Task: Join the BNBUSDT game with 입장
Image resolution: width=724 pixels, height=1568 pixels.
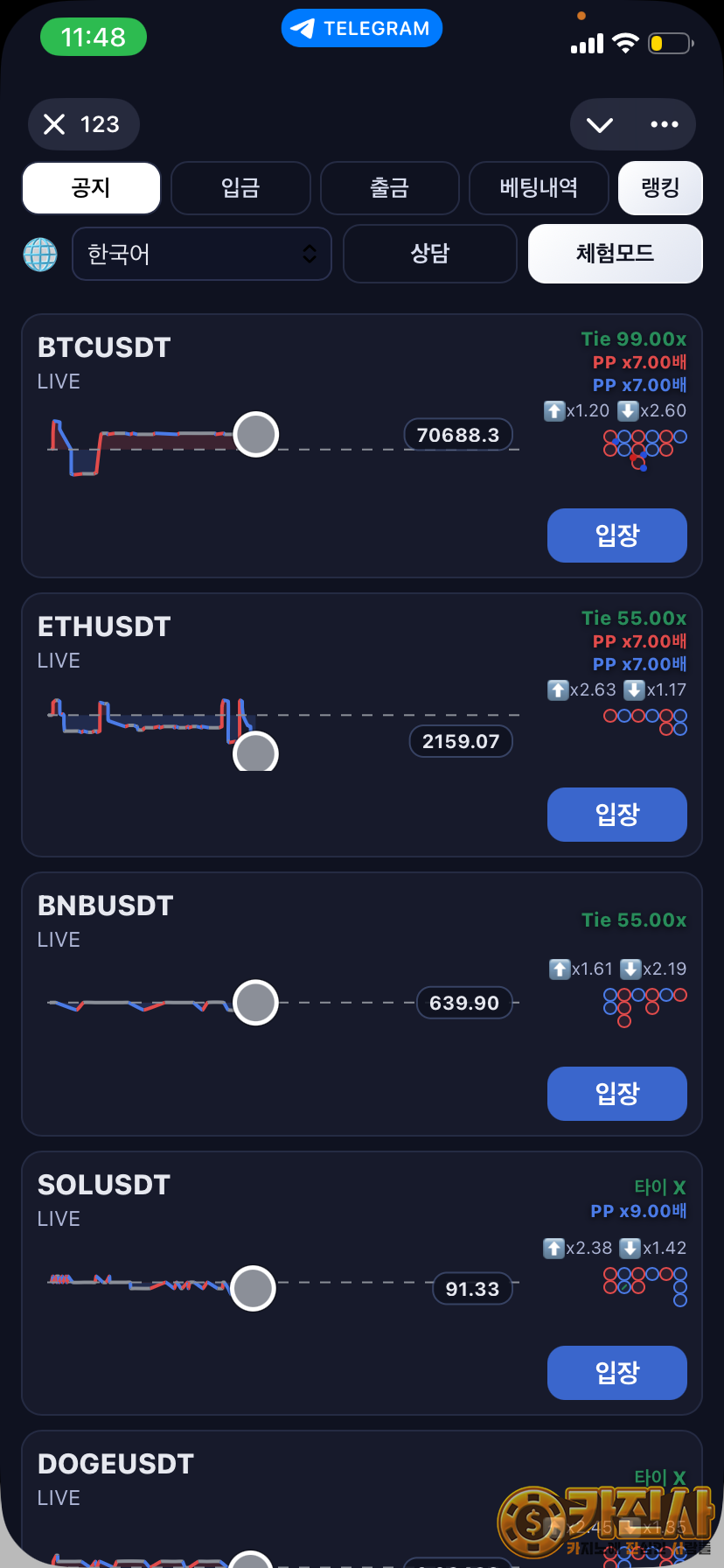Action: 616,1093
